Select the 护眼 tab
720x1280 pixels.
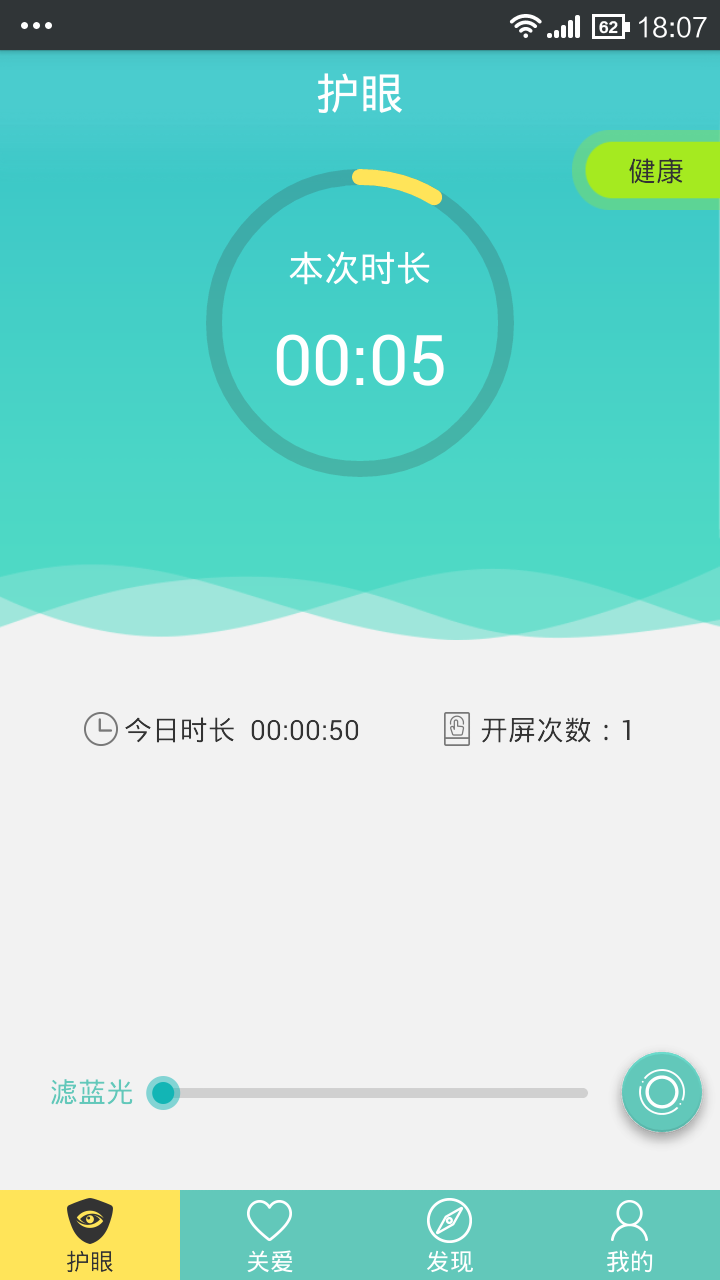(90, 1235)
